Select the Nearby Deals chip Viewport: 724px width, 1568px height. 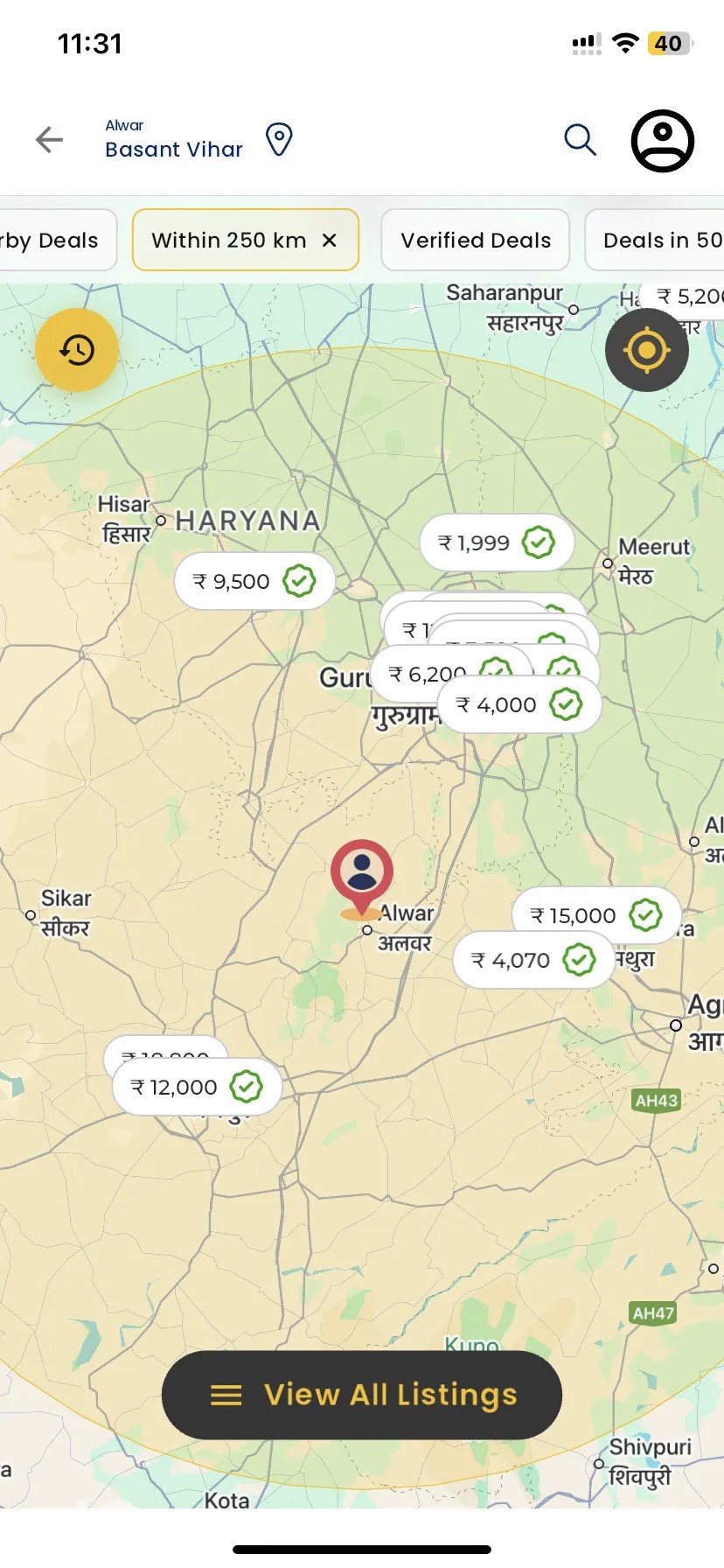[52, 241]
